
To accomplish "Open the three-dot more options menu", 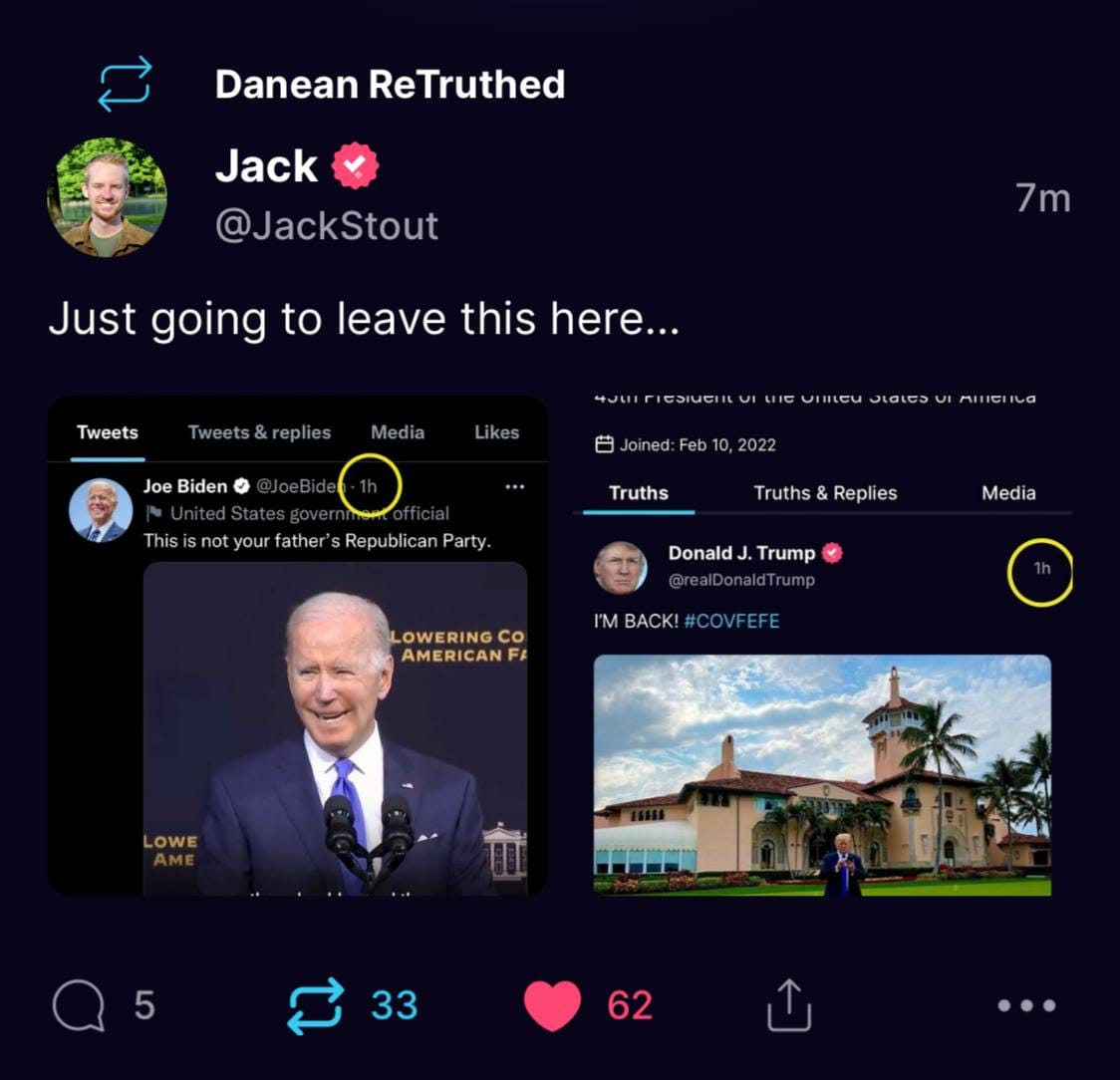I will [1026, 1005].
